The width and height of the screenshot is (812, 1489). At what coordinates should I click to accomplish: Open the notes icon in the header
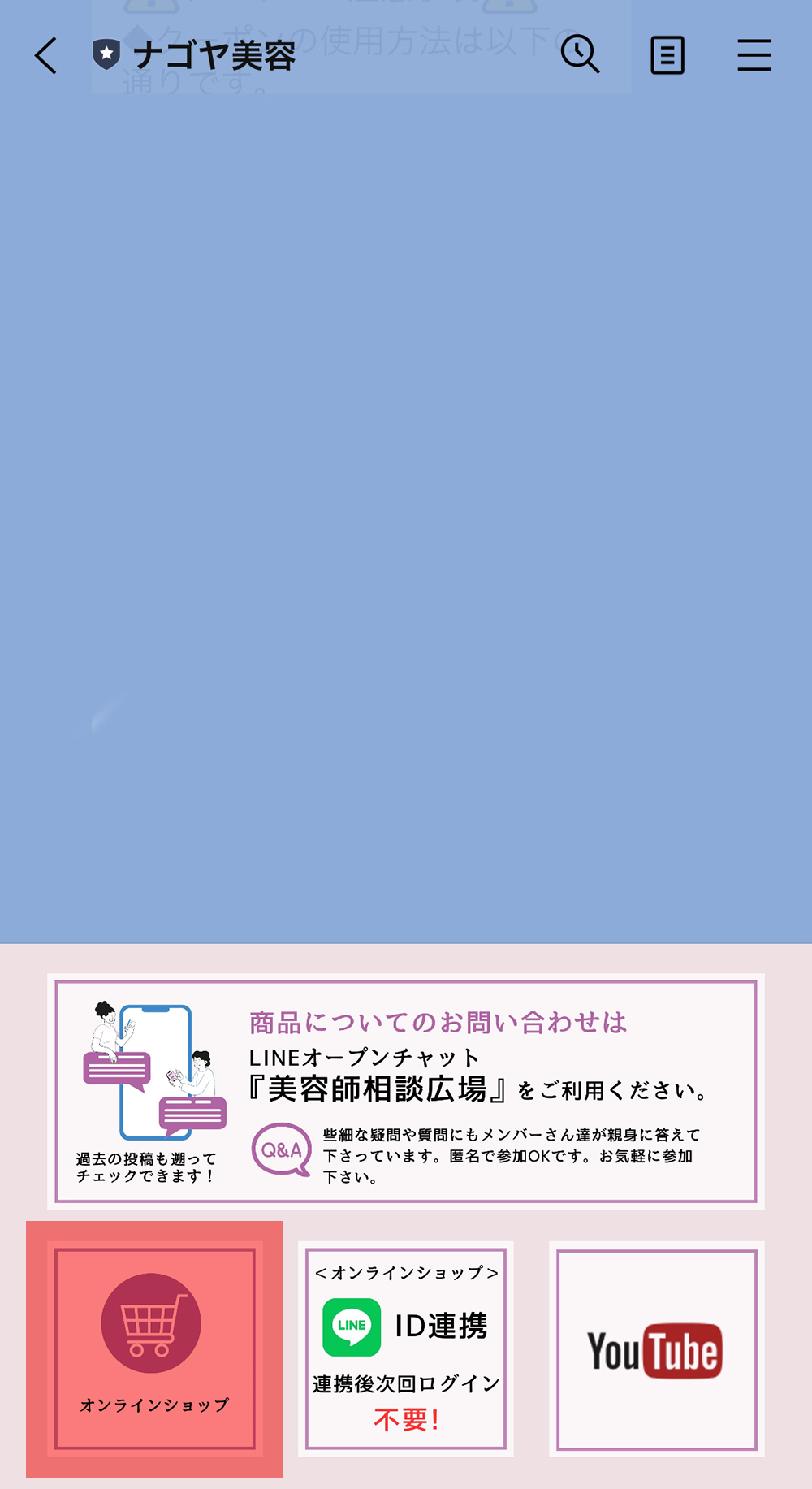click(x=667, y=56)
